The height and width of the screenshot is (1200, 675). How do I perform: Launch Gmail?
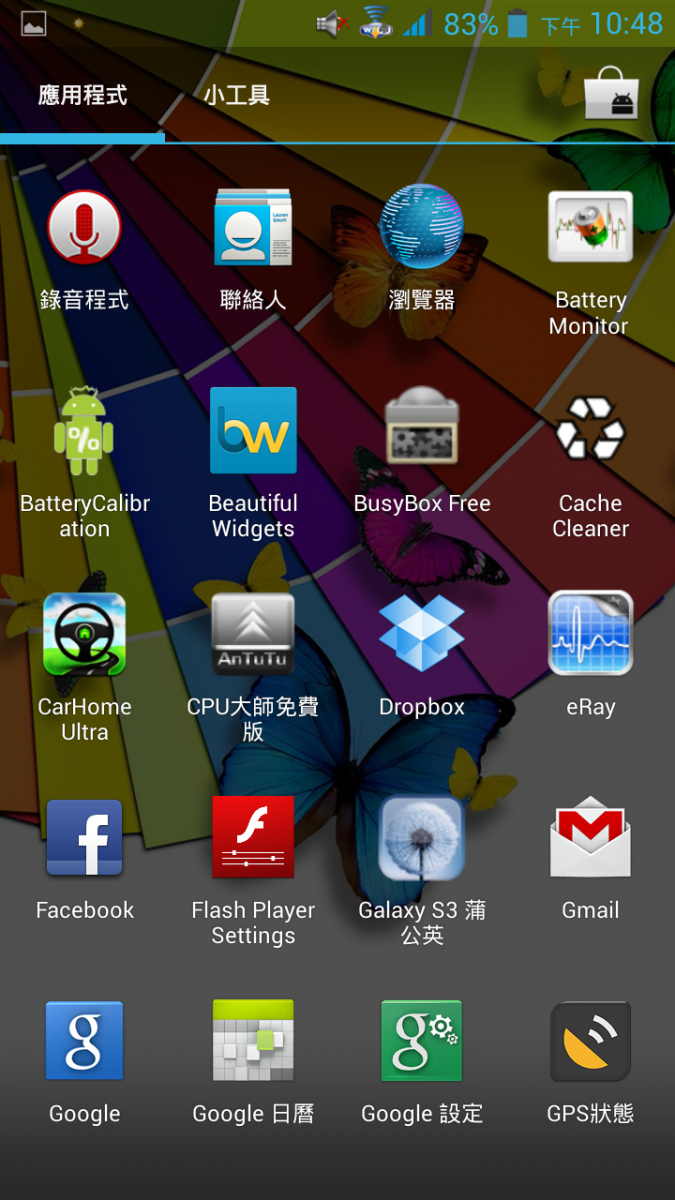click(x=590, y=838)
